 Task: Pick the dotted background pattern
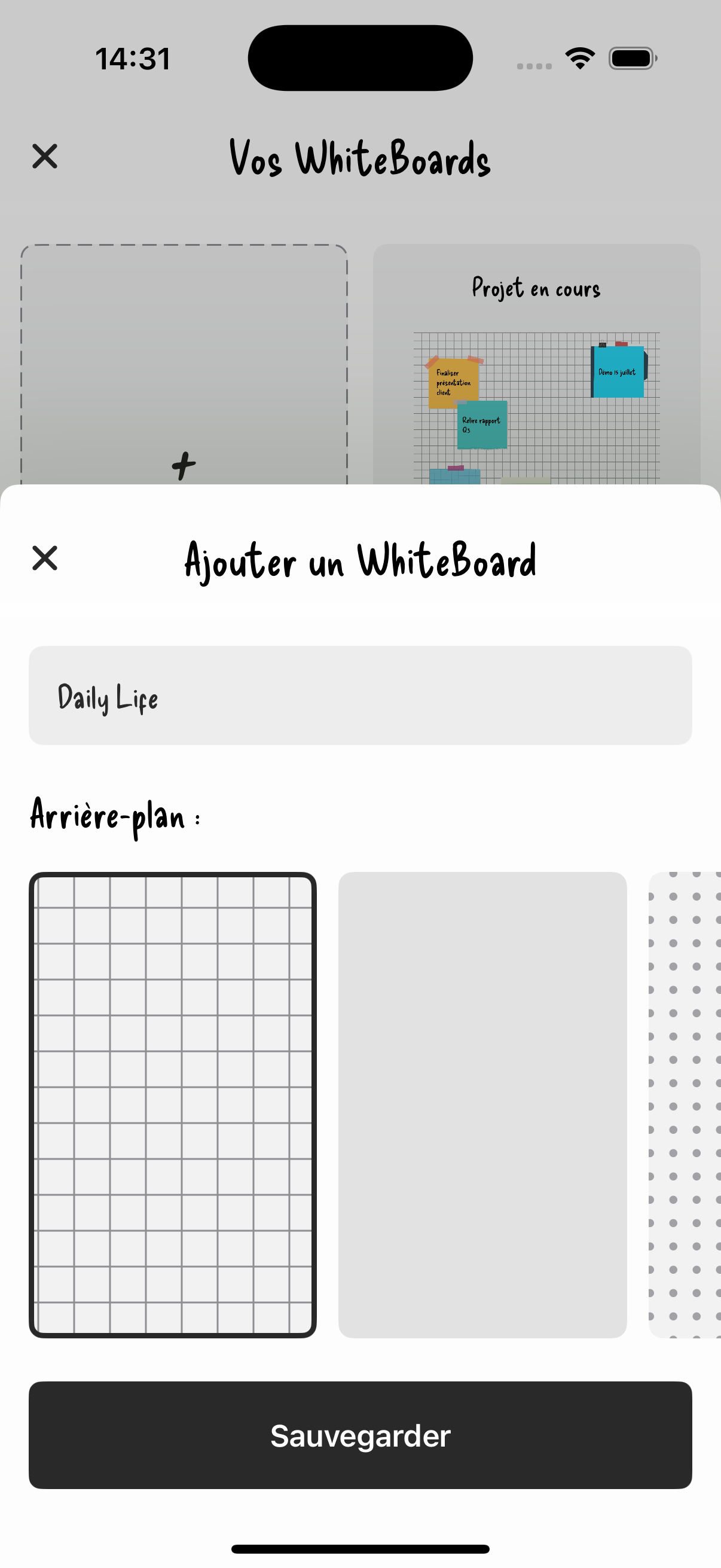[686, 1104]
